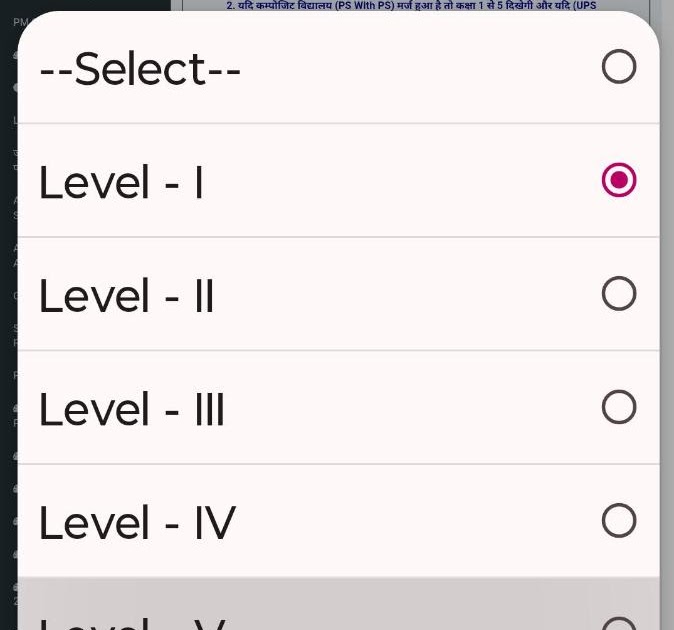Select Level - III option

338,408
